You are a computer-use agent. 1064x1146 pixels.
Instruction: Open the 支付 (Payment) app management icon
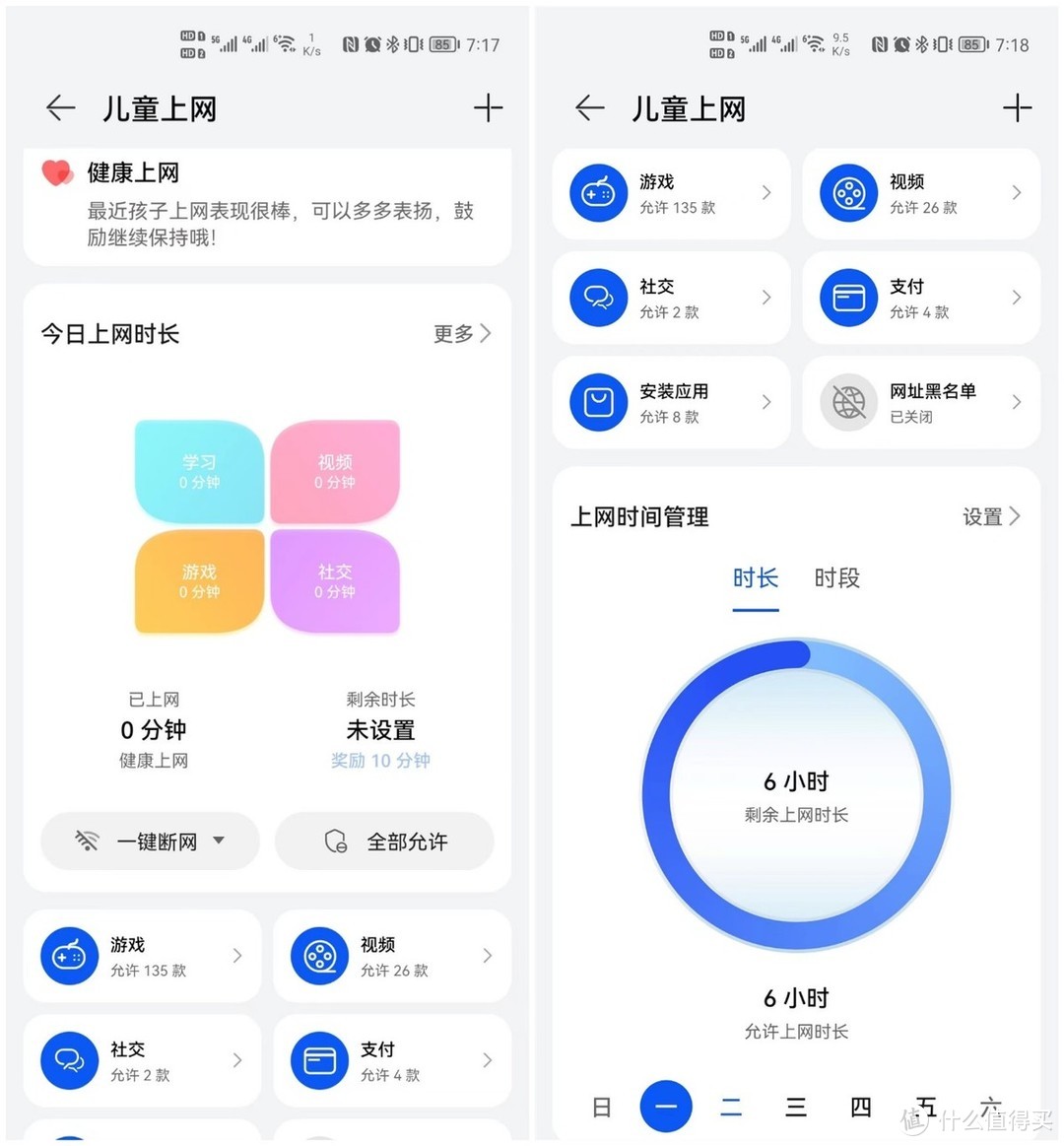tap(847, 299)
